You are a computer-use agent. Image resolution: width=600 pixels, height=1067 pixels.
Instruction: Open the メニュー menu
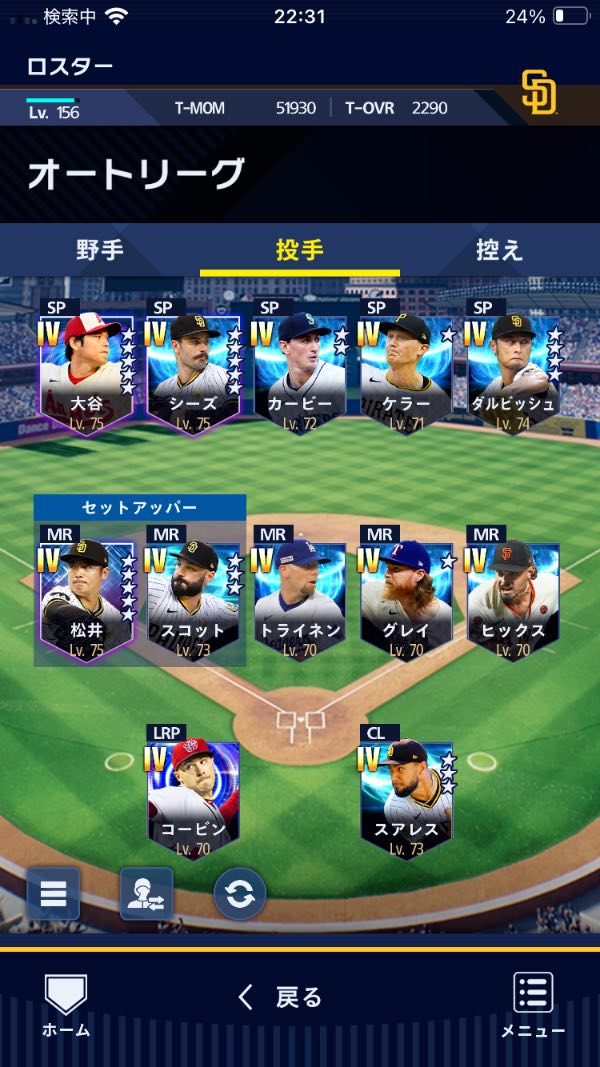pos(533,1005)
